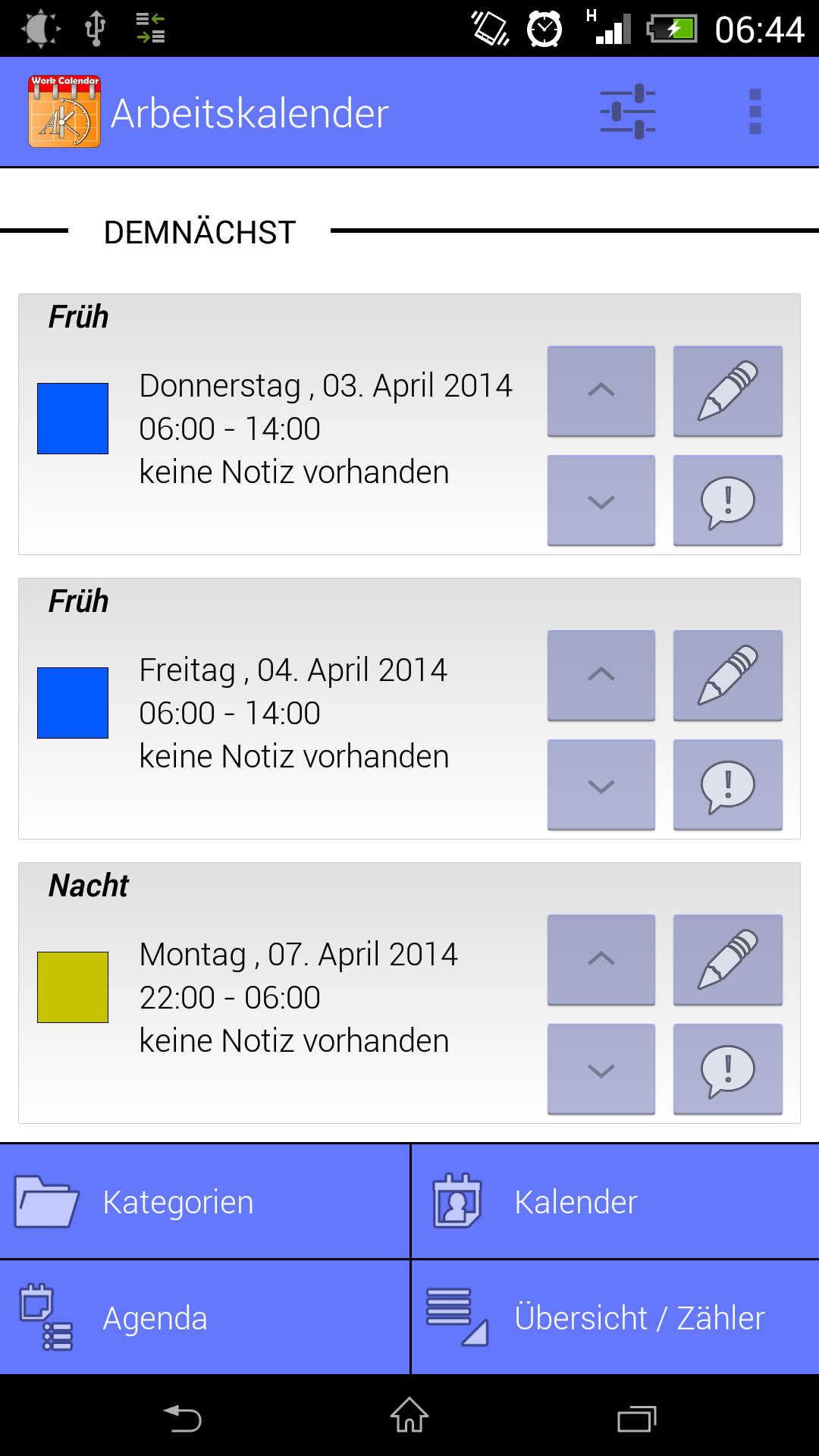Edit the Donnerstag 03. April shift
This screenshot has width=819, height=1456.
pos(728,391)
